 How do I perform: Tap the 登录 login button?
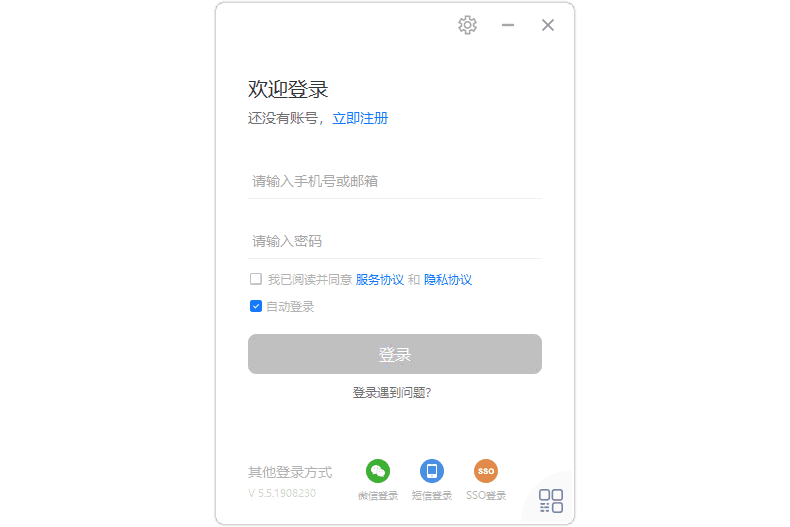coord(394,354)
